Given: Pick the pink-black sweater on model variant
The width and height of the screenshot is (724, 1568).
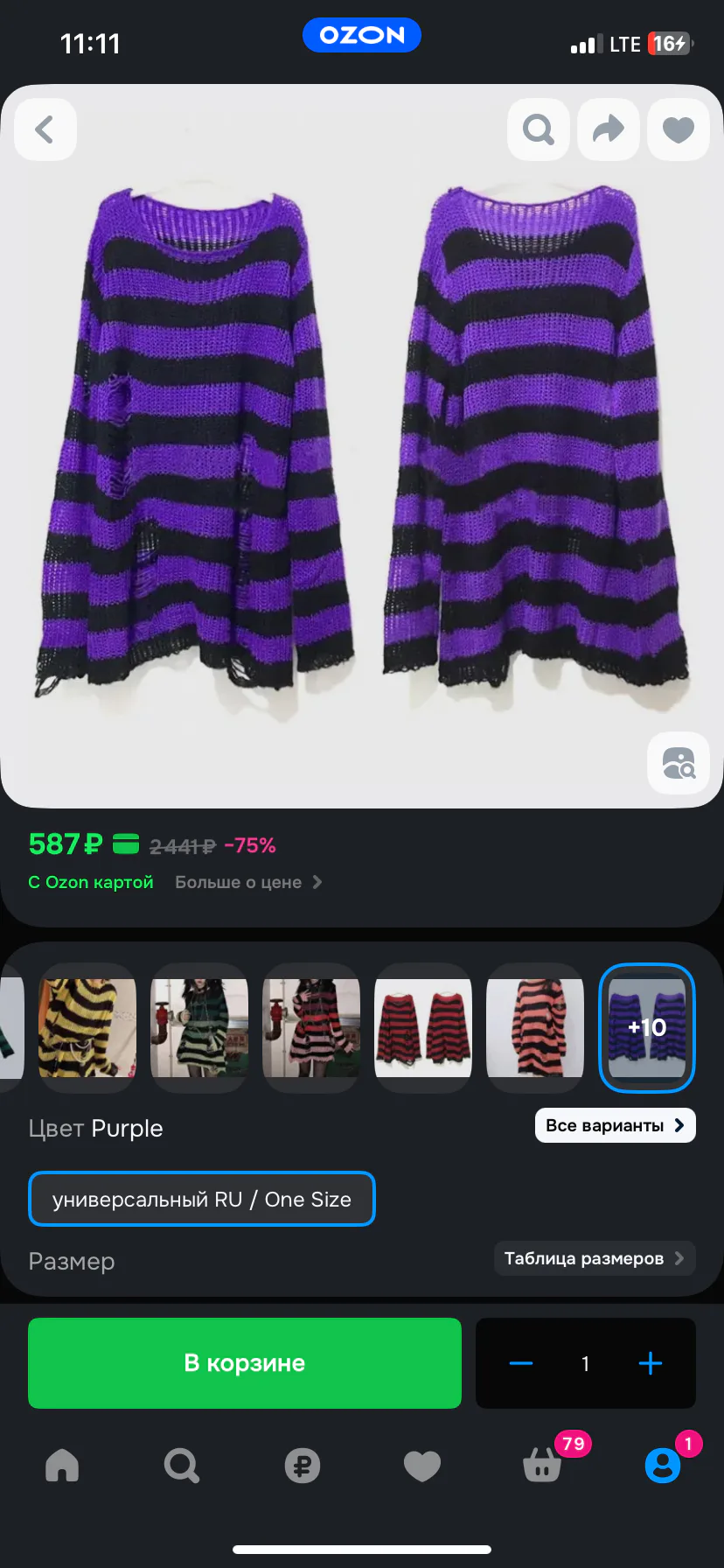Looking at the screenshot, I should [311, 1027].
